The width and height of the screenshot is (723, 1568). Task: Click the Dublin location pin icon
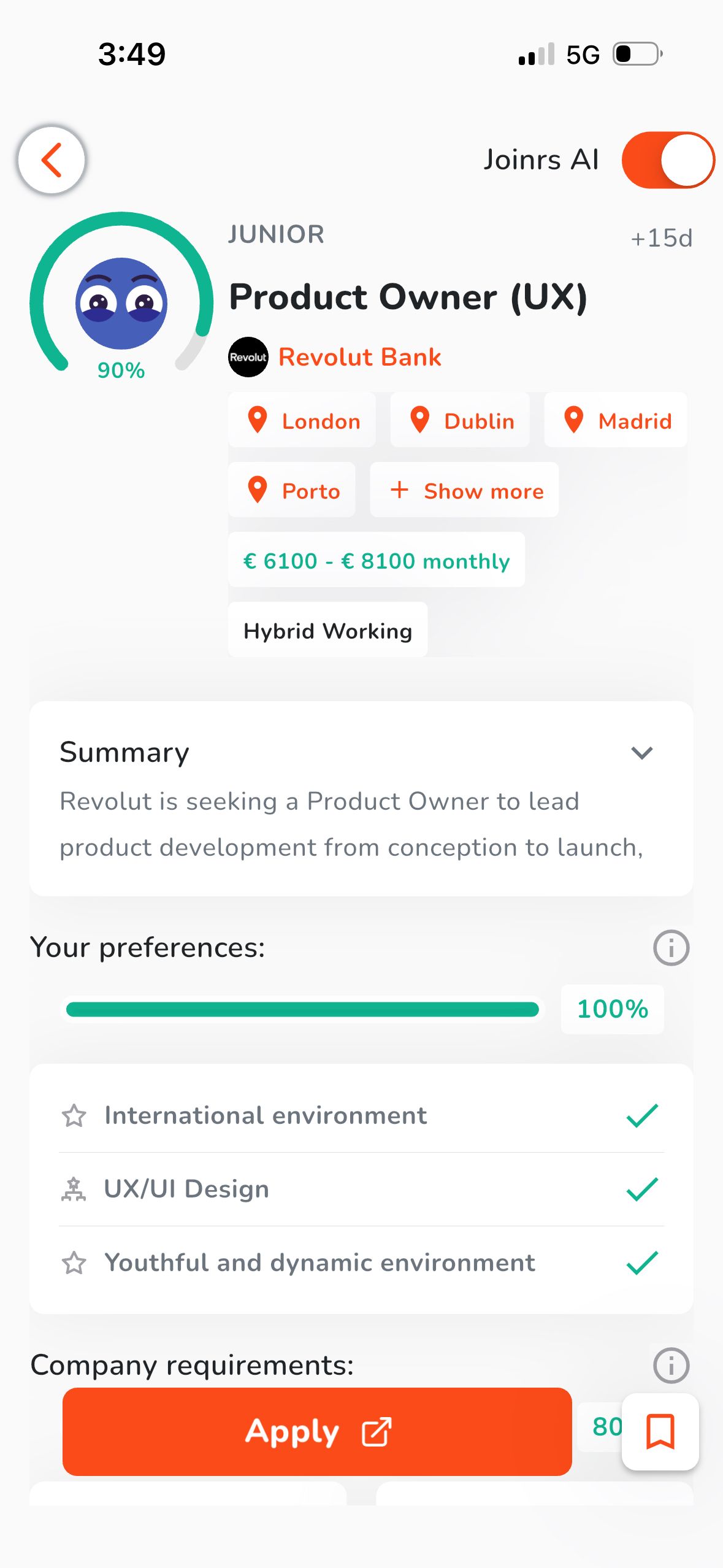421,420
